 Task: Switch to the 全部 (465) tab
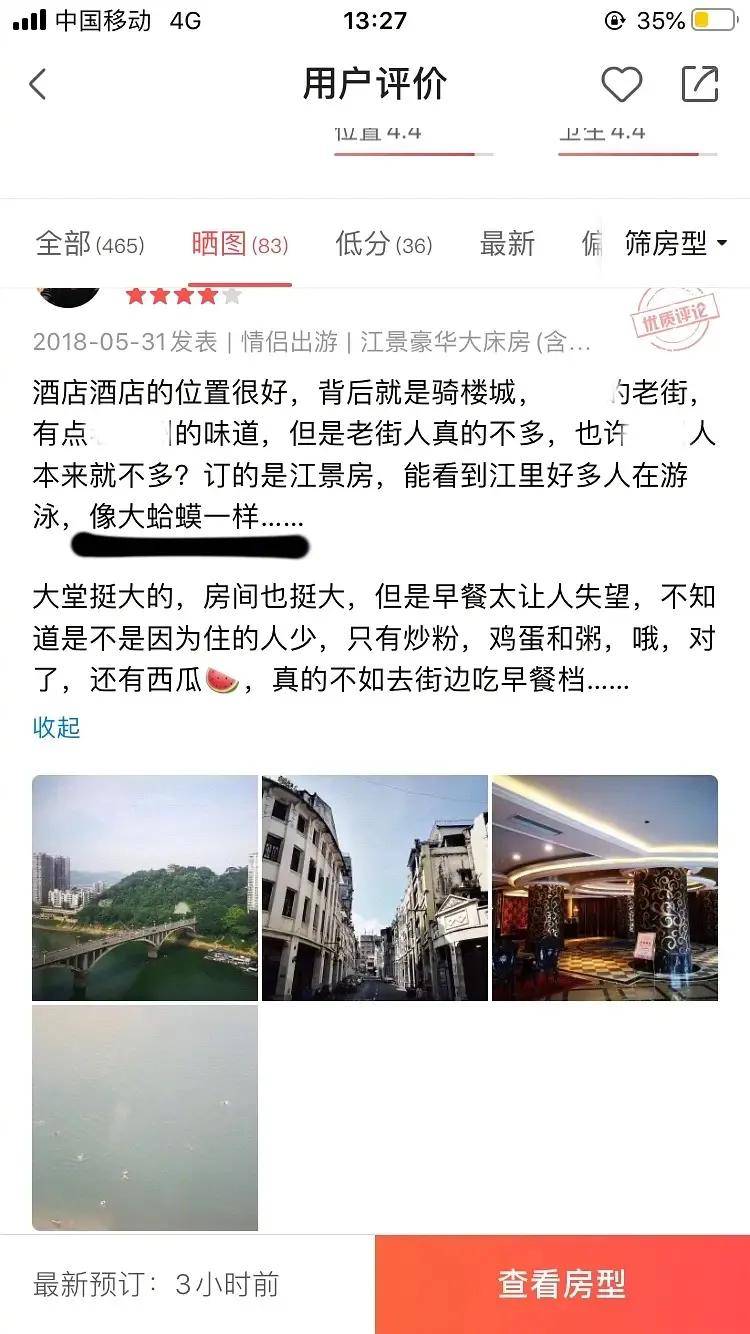(x=90, y=244)
